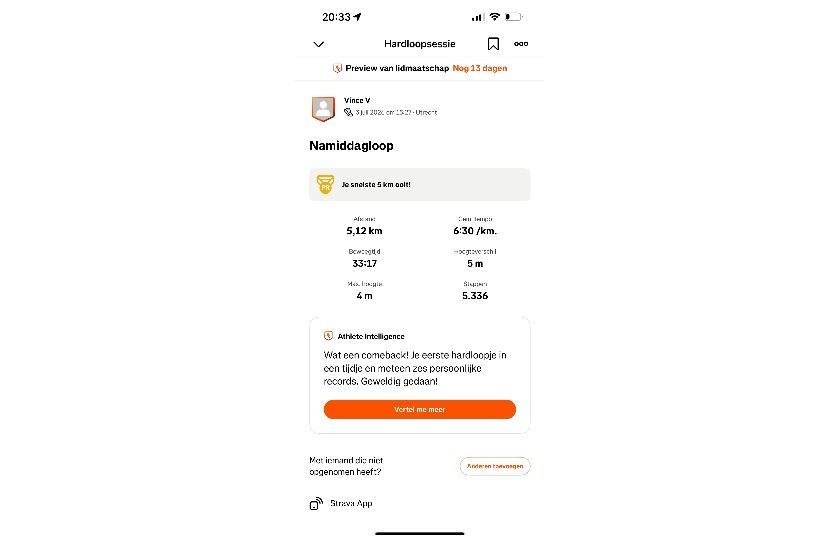Bookmark this Hardloopsessie activity
Image resolution: width=840 pixels, height=540 pixels.
pyautogui.click(x=493, y=44)
